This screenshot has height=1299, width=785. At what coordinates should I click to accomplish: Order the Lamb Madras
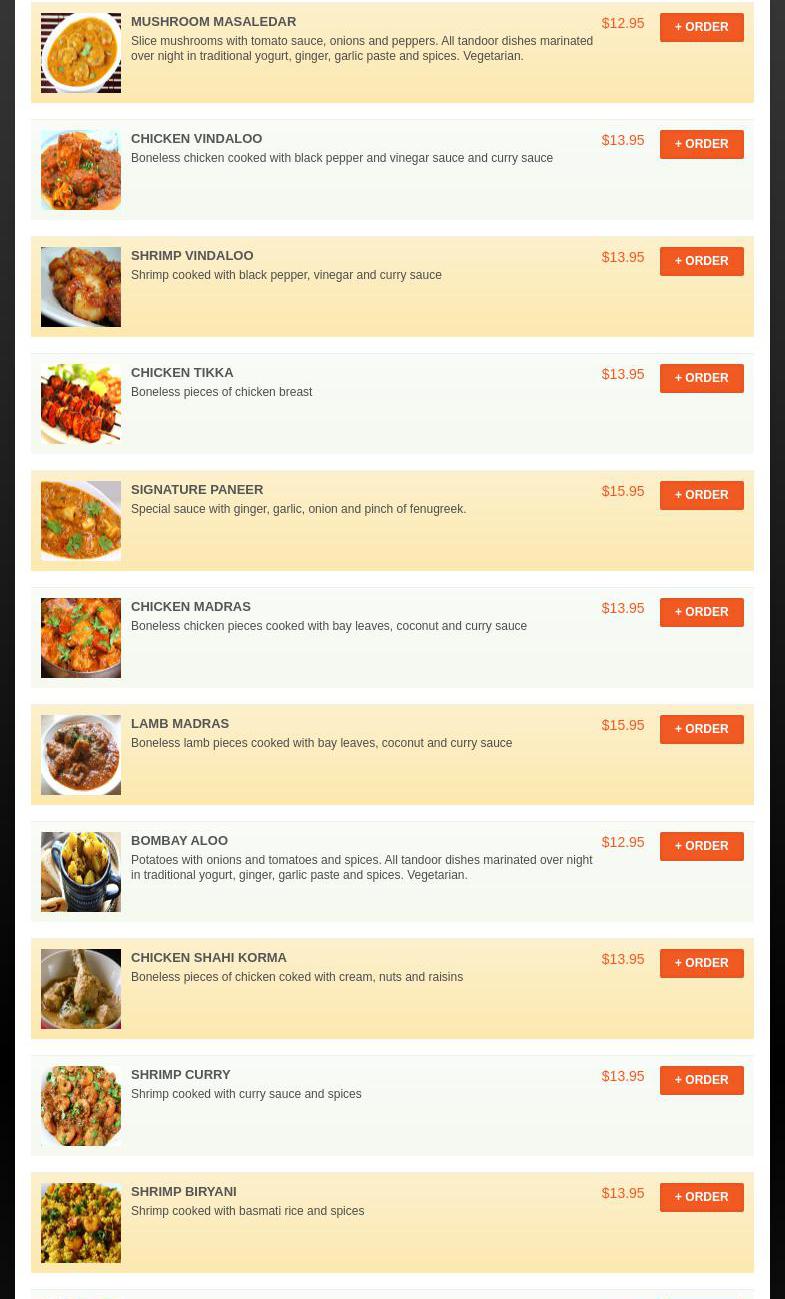pos(701,729)
